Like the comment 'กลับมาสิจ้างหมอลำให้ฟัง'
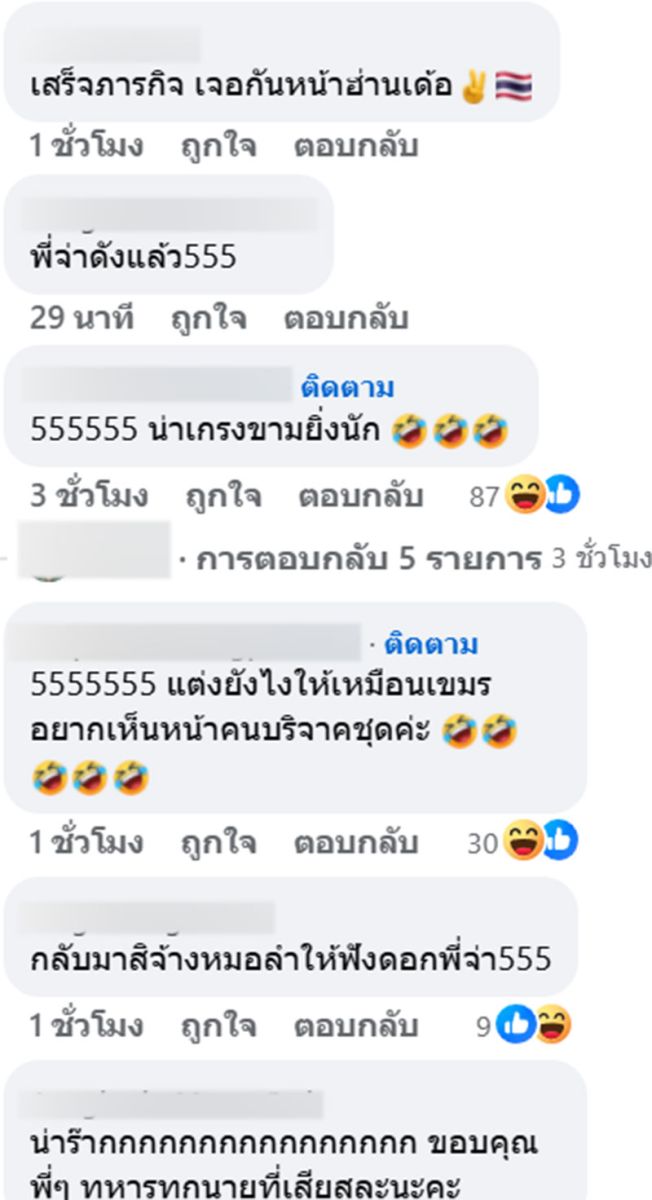The width and height of the screenshot is (652, 1200). click(218, 1025)
